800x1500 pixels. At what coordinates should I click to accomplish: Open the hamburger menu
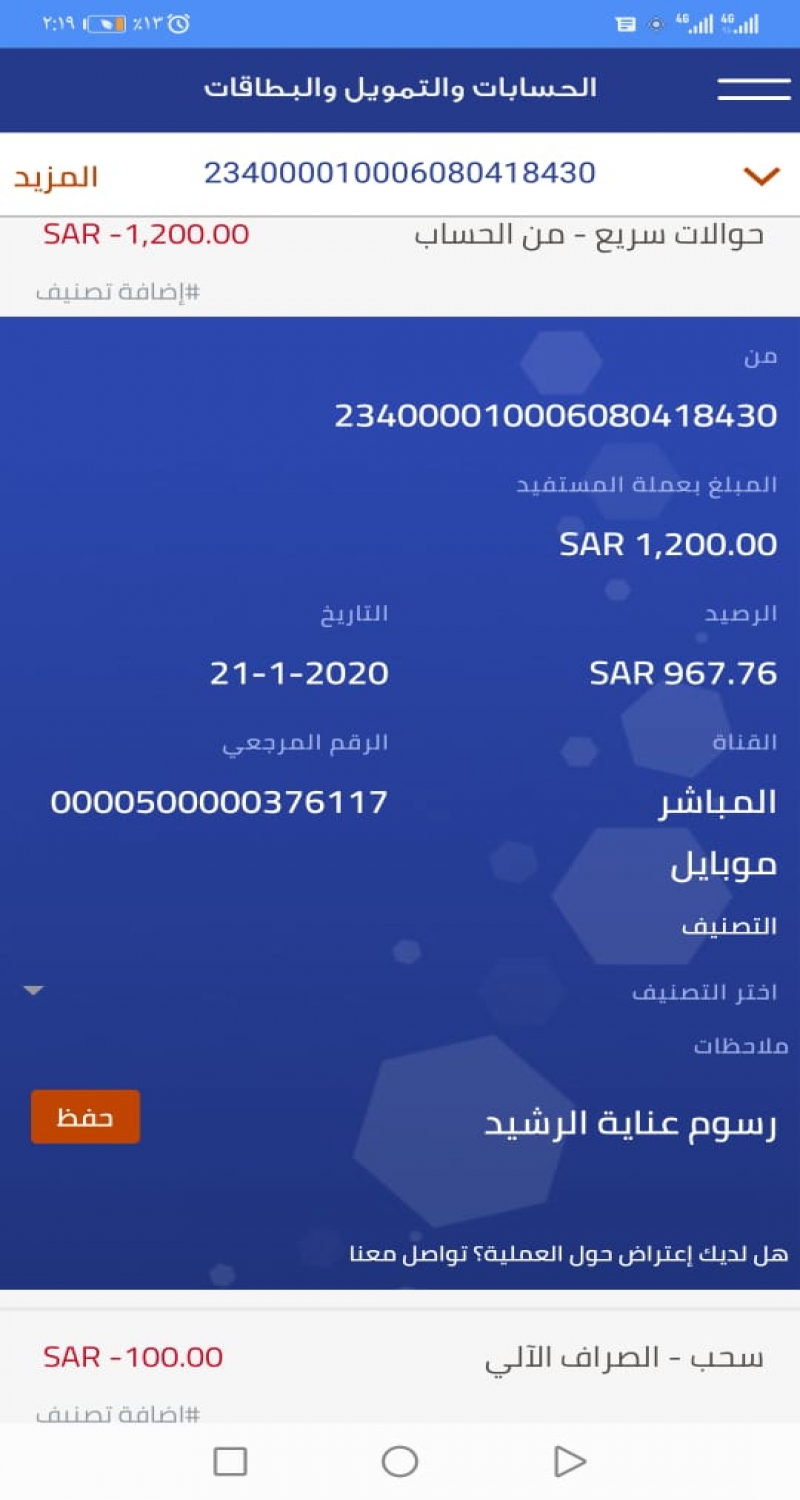coord(753,88)
